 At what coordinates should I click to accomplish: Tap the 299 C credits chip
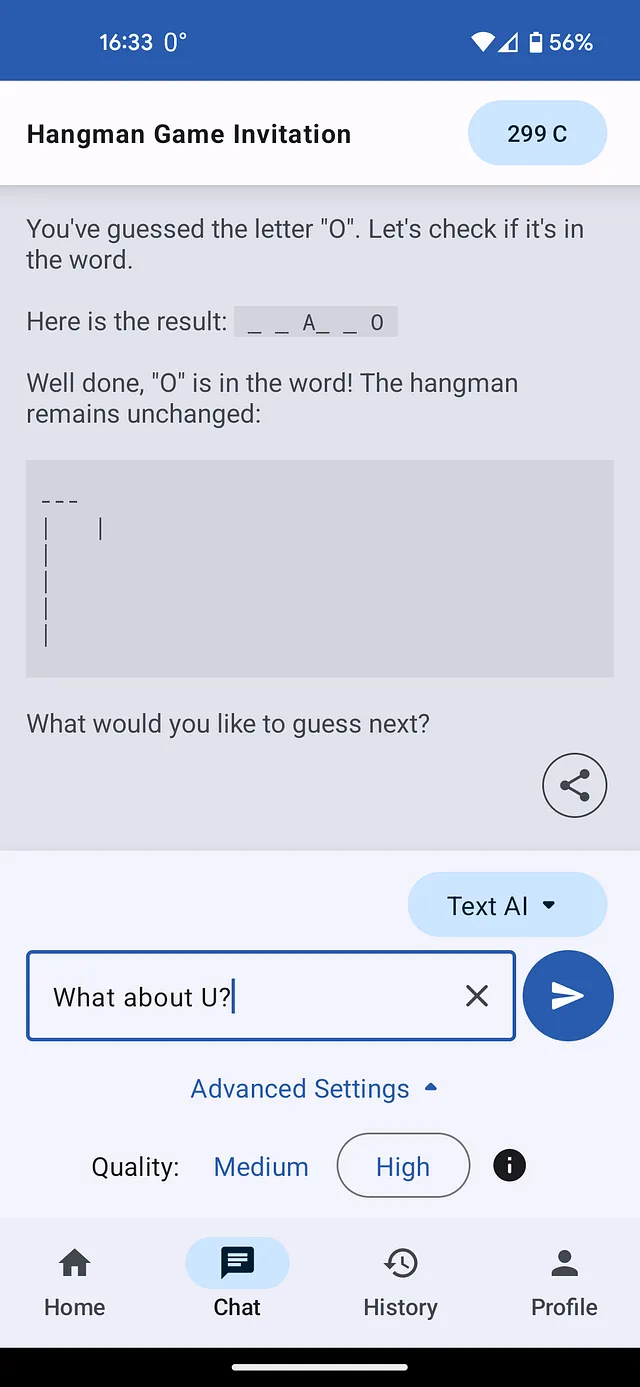tap(537, 133)
